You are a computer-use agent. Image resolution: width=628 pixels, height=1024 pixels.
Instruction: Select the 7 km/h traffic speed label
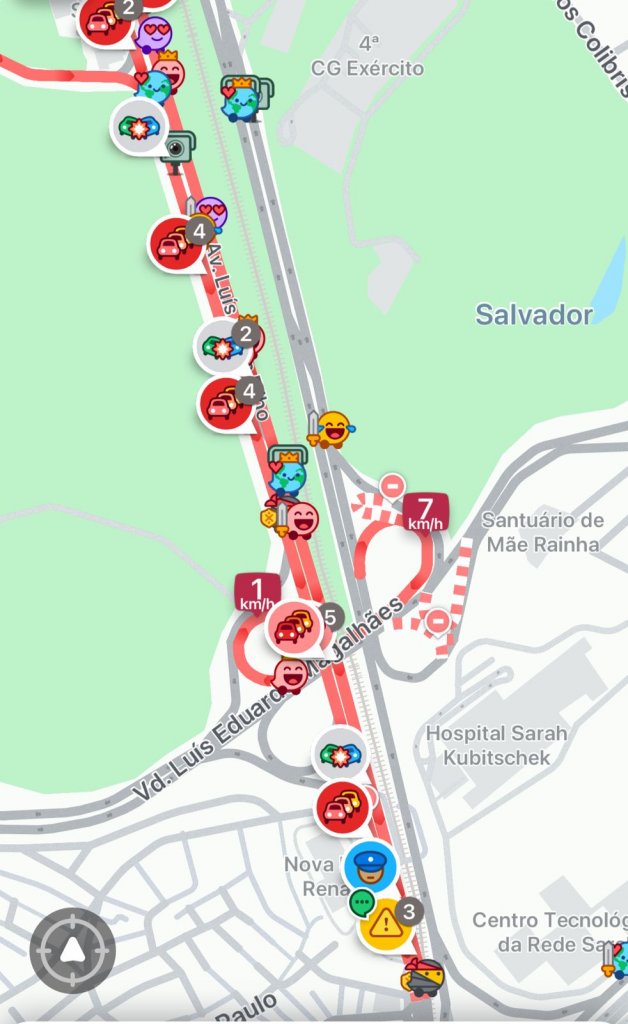tap(426, 513)
